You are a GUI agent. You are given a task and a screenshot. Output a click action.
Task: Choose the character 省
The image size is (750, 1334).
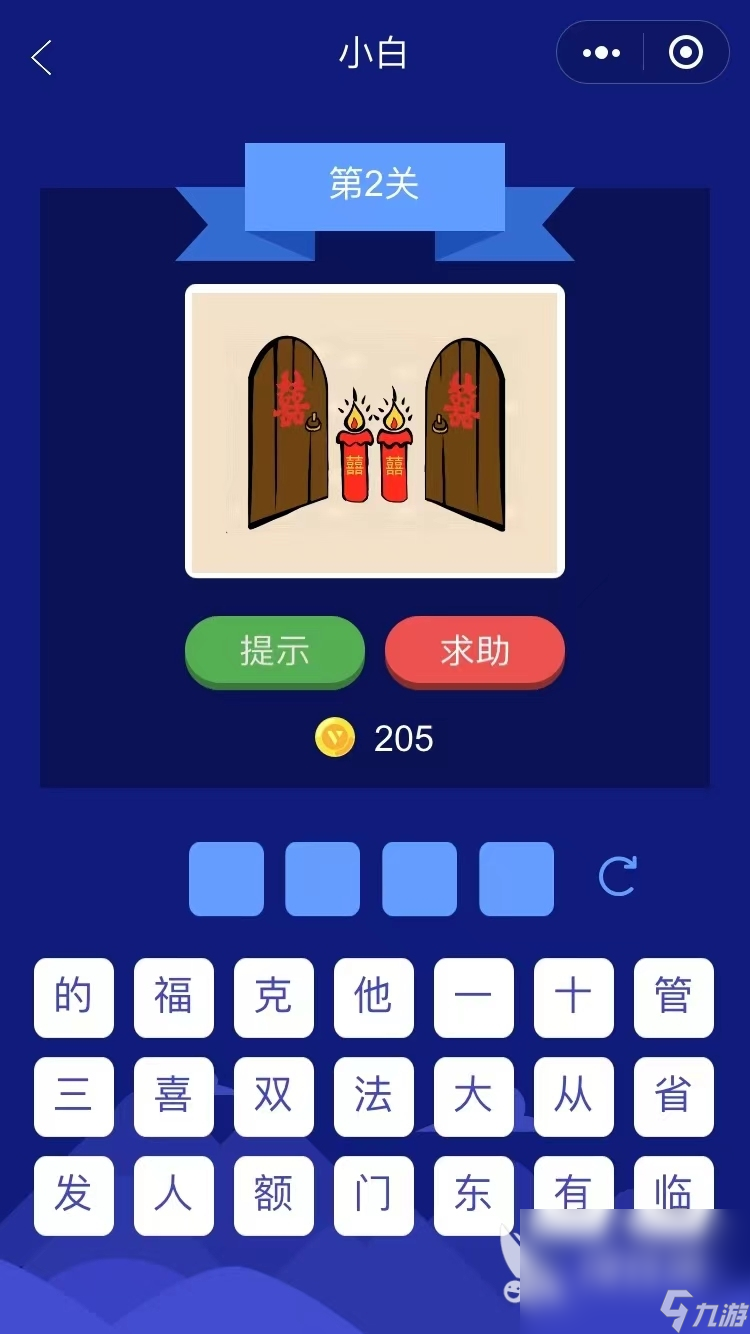click(673, 1096)
